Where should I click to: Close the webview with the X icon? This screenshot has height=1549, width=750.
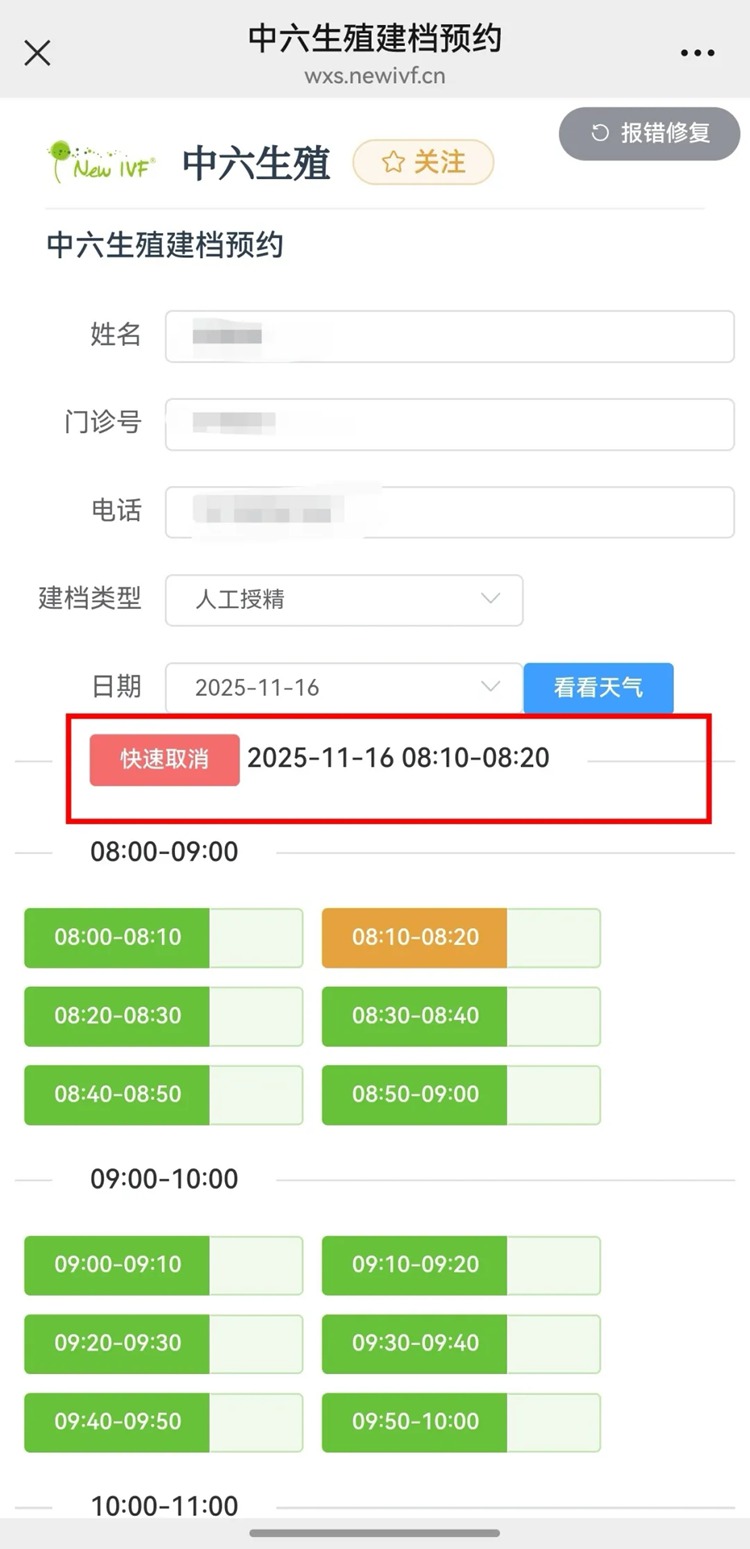37,53
